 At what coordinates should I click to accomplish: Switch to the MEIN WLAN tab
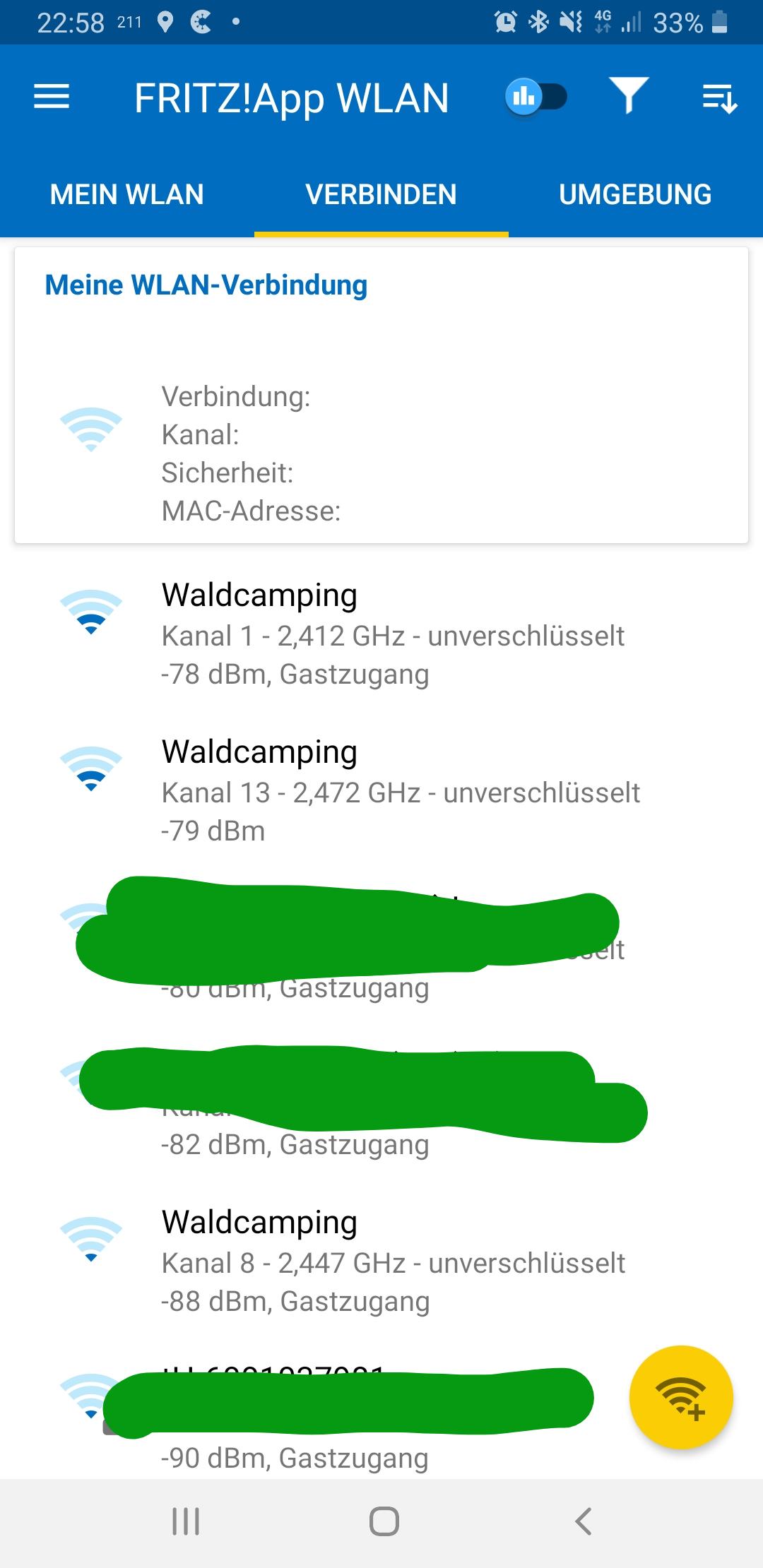pyautogui.click(x=127, y=194)
